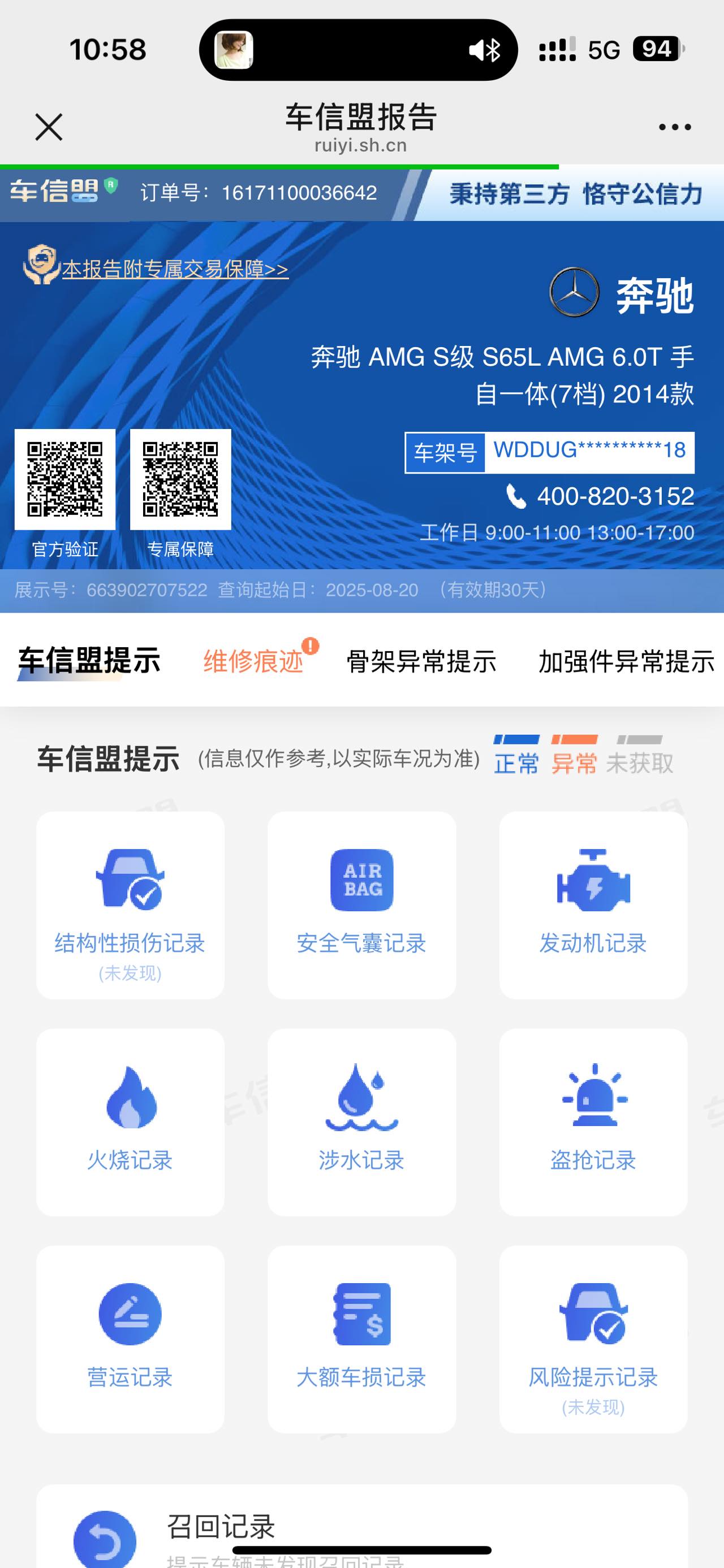Open the 结构性损伤记录 card
Image resolution: width=724 pixels, height=1568 pixels.
coord(130,905)
